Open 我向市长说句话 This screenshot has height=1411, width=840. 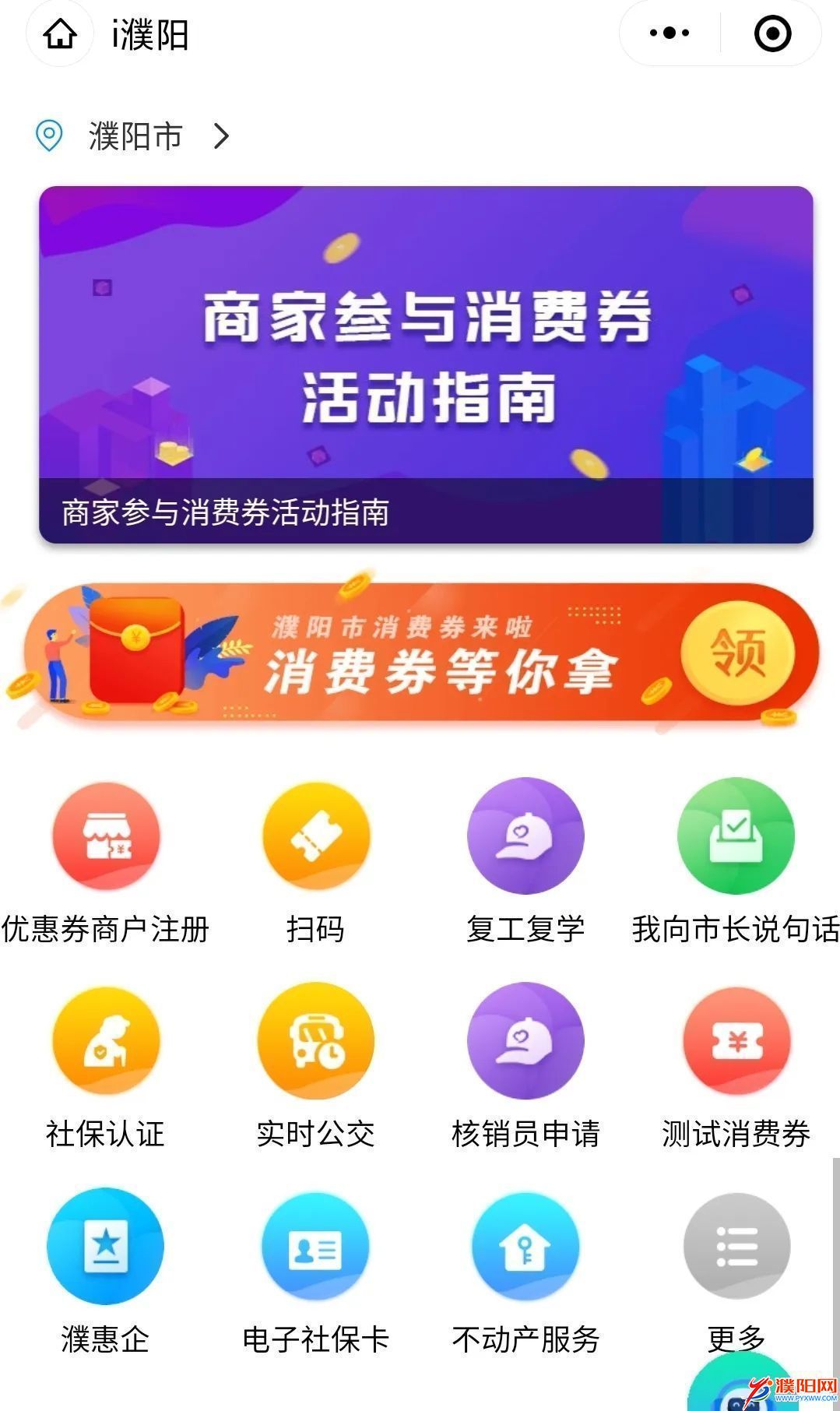[736, 836]
